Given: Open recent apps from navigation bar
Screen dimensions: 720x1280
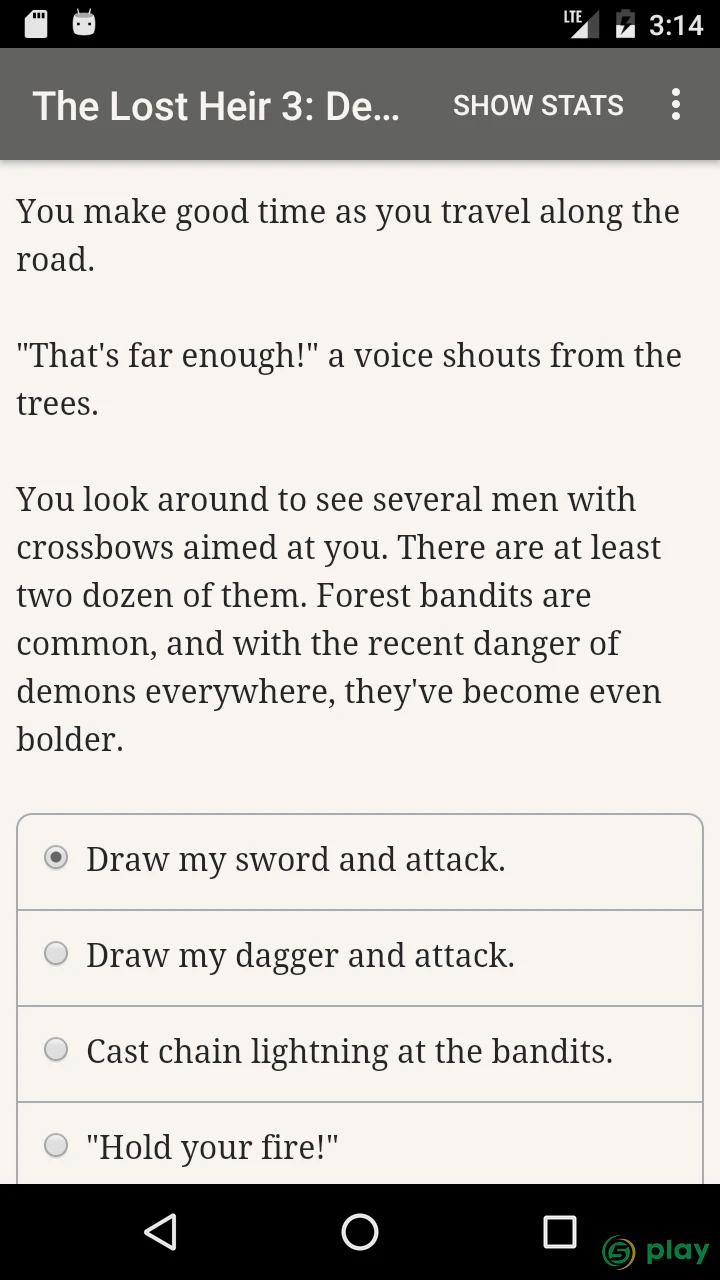Looking at the screenshot, I should [560, 1232].
